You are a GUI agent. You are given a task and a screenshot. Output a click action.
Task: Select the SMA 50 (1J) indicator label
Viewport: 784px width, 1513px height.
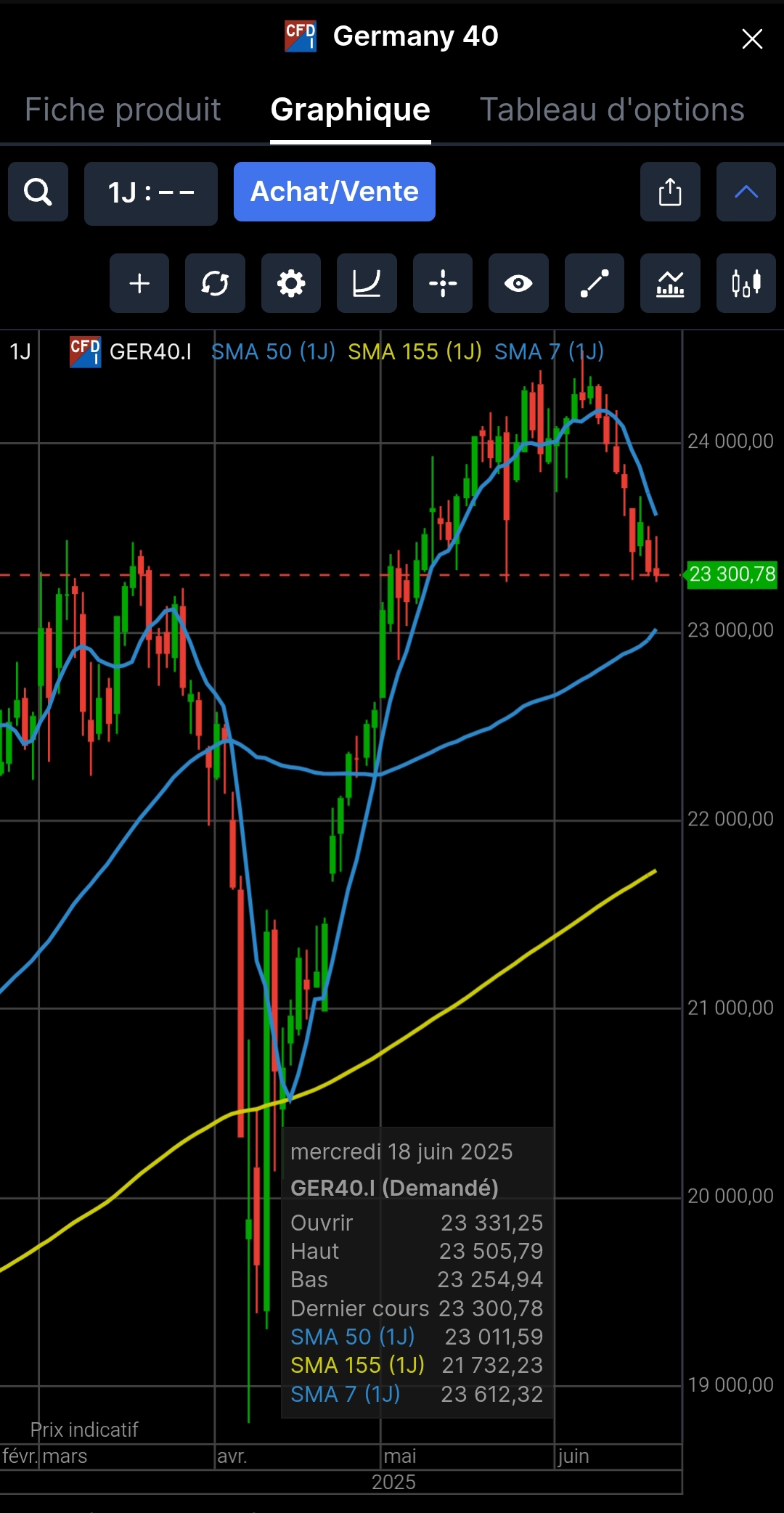pyautogui.click(x=273, y=352)
